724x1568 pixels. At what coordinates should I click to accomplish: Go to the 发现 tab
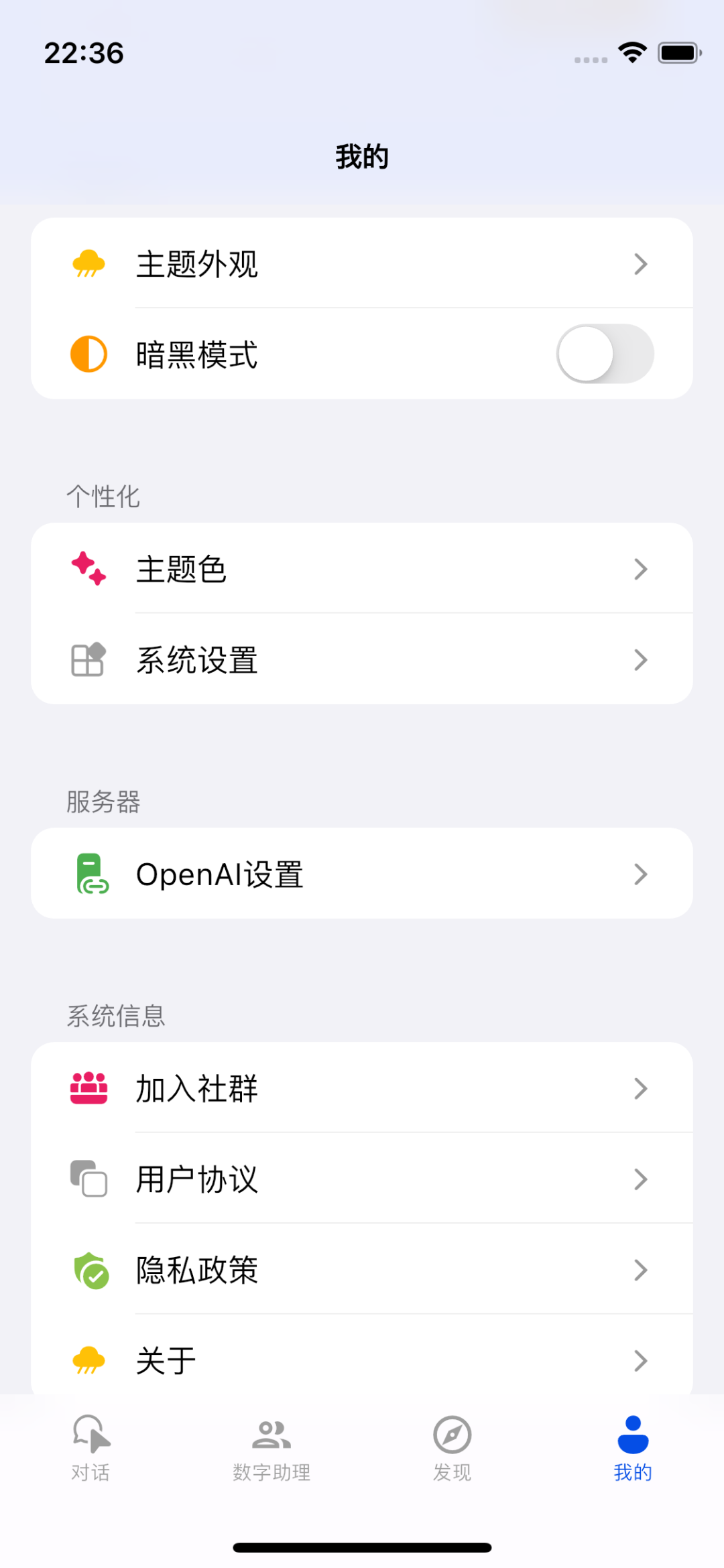coord(452,1447)
